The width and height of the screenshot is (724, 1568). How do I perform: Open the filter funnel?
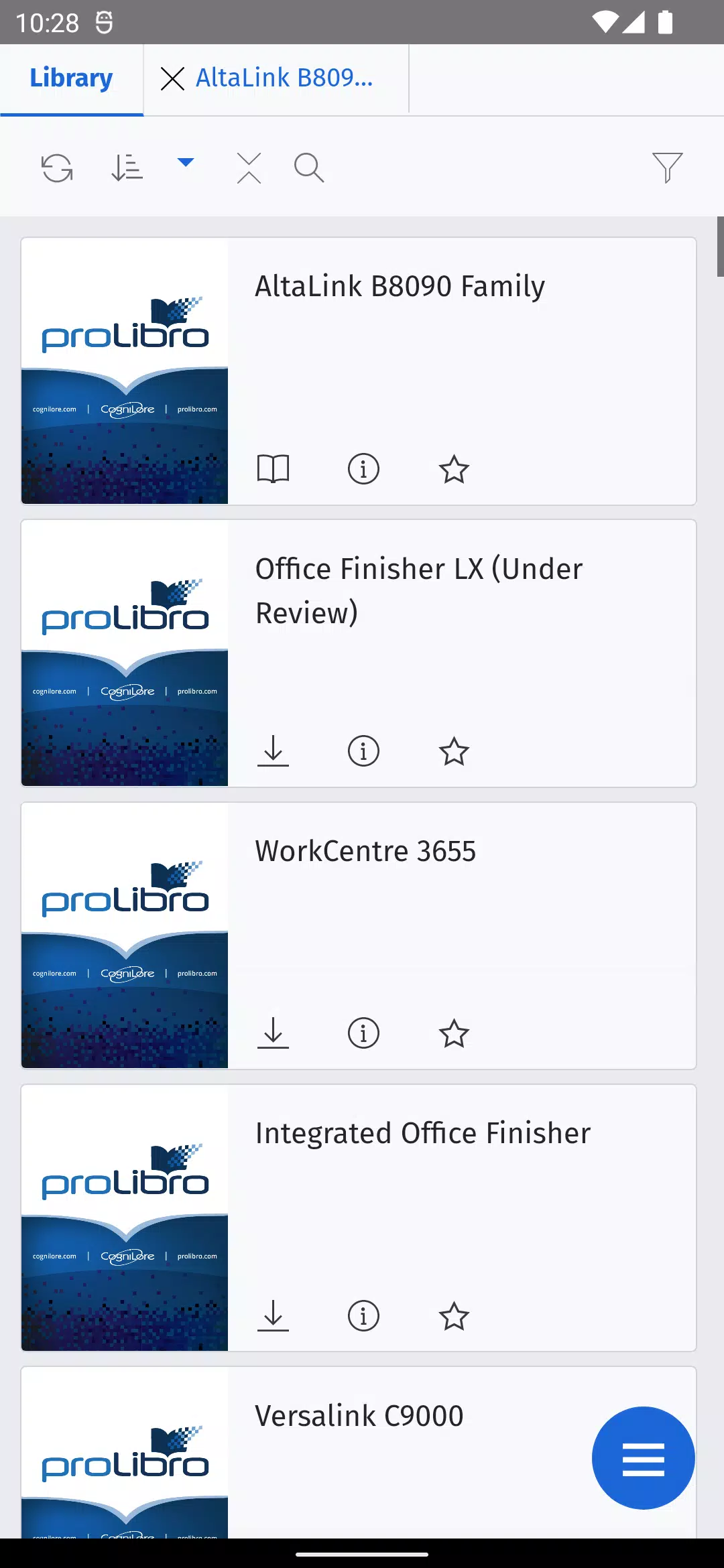667,168
